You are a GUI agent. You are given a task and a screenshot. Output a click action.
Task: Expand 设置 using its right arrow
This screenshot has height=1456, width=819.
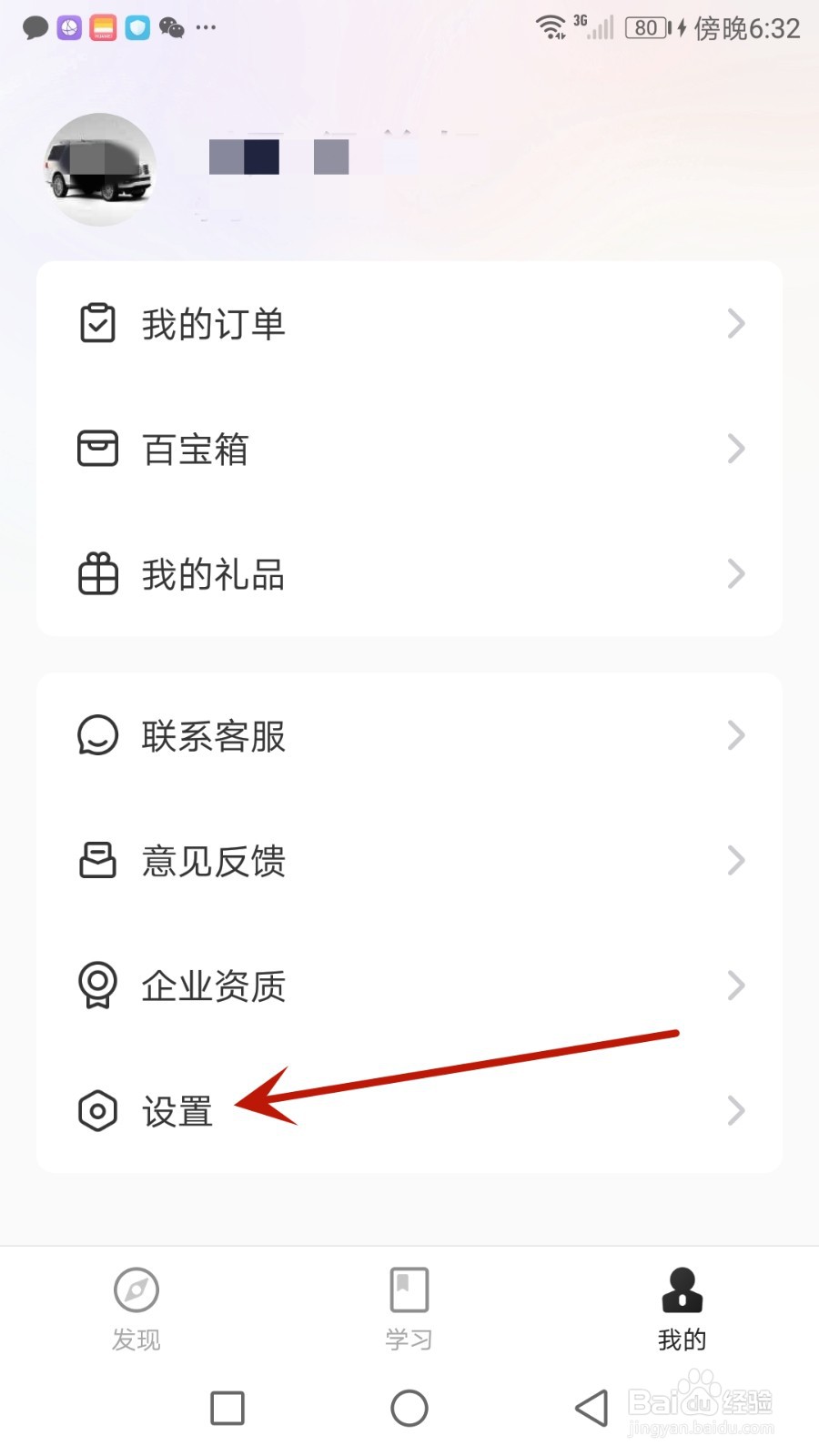(736, 1110)
